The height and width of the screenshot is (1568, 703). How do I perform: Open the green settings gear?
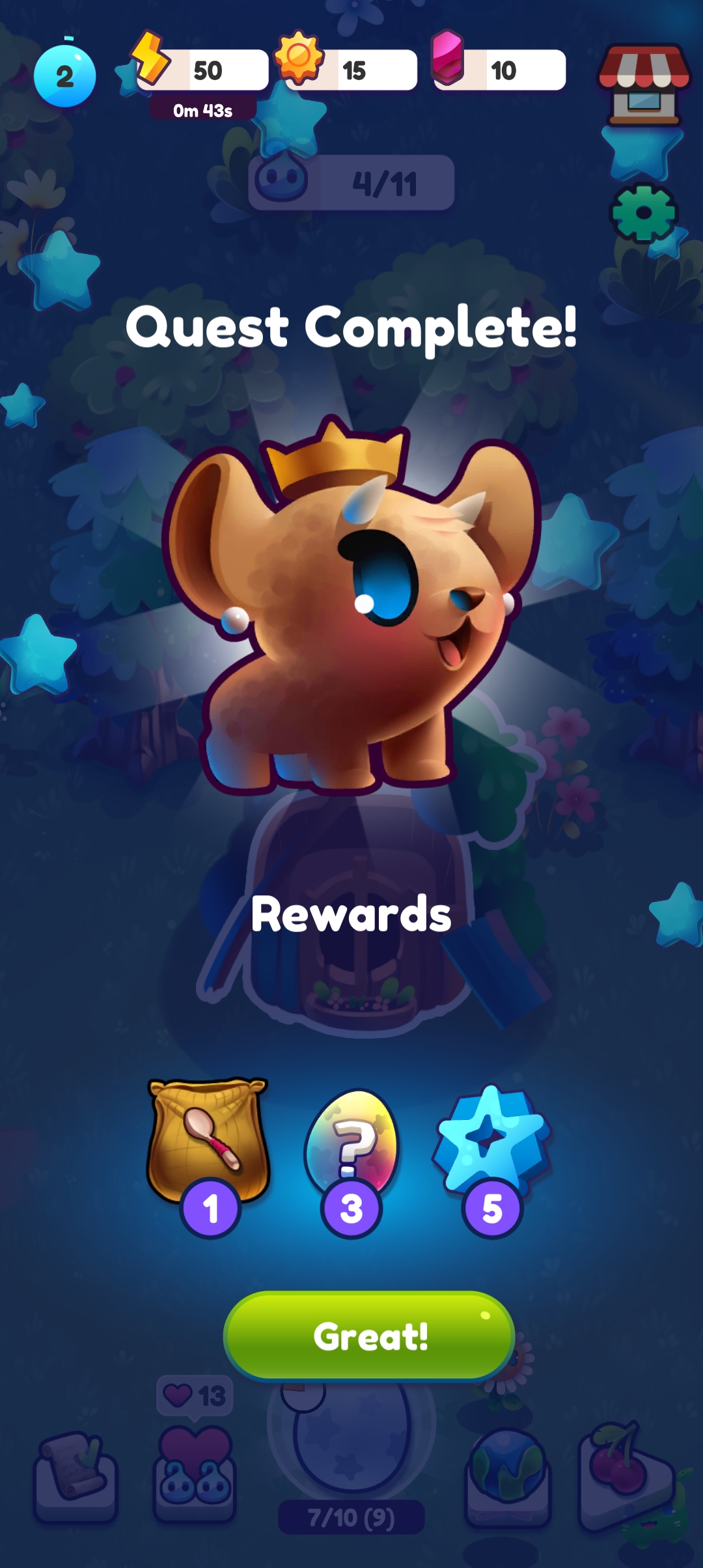click(x=644, y=214)
